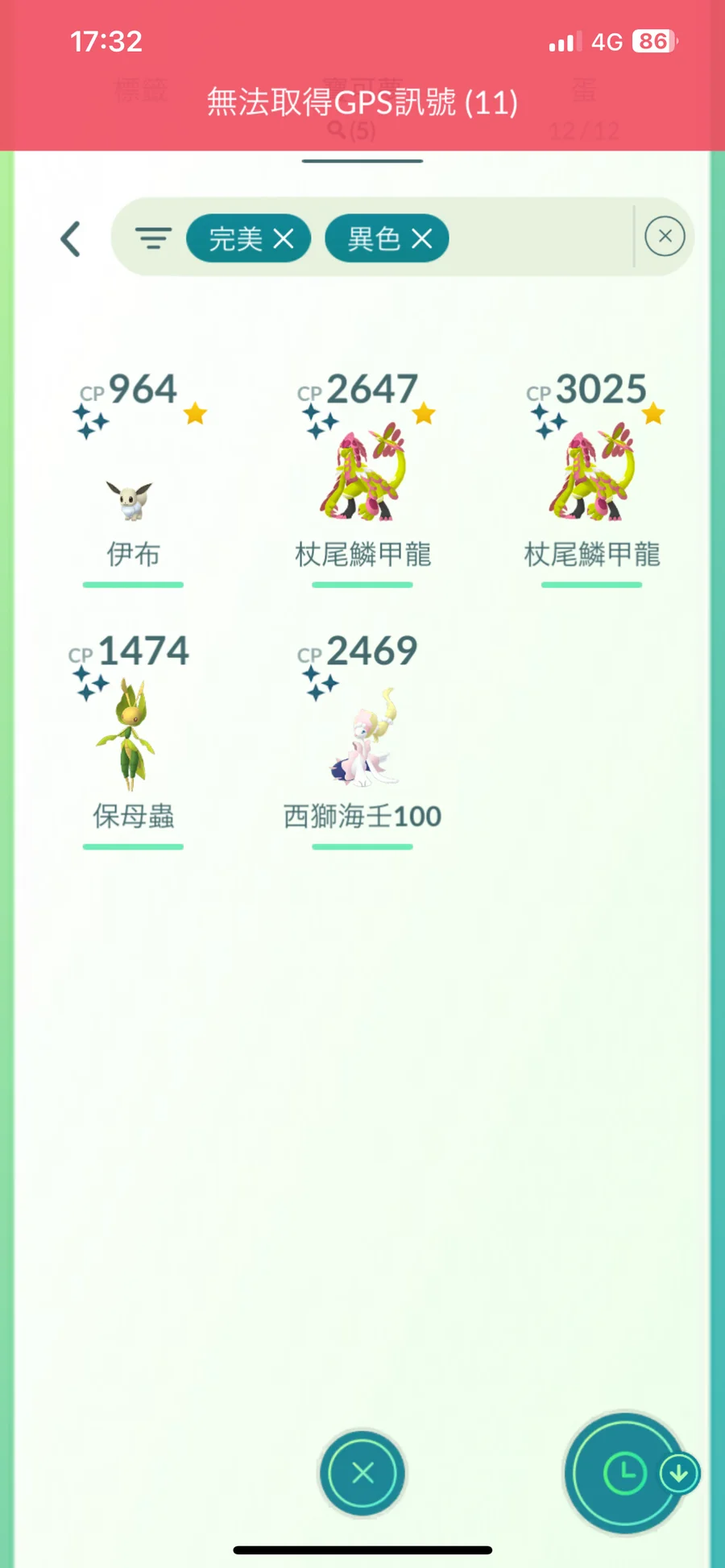Go back with the left arrow
Viewport: 725px width, 1568px height.
(71, 238)
